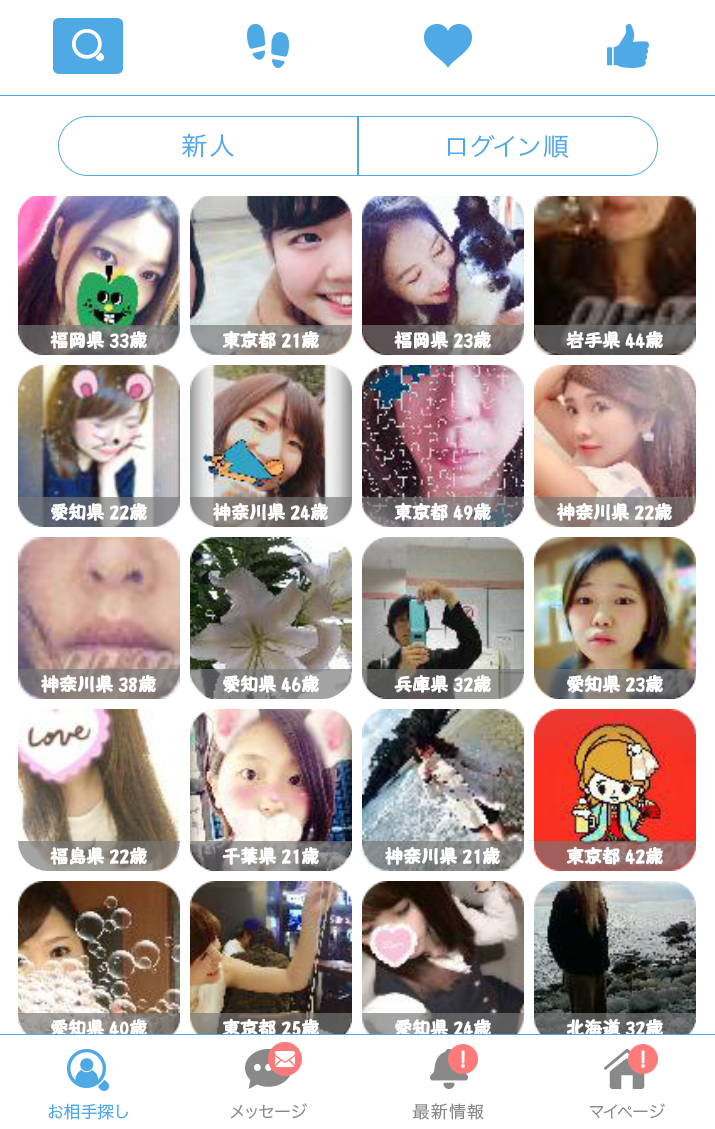Viewport: 715px width, 1129px height.
Task: View the 岩手県 44歳 profile
Action: [x=614, y=275]
